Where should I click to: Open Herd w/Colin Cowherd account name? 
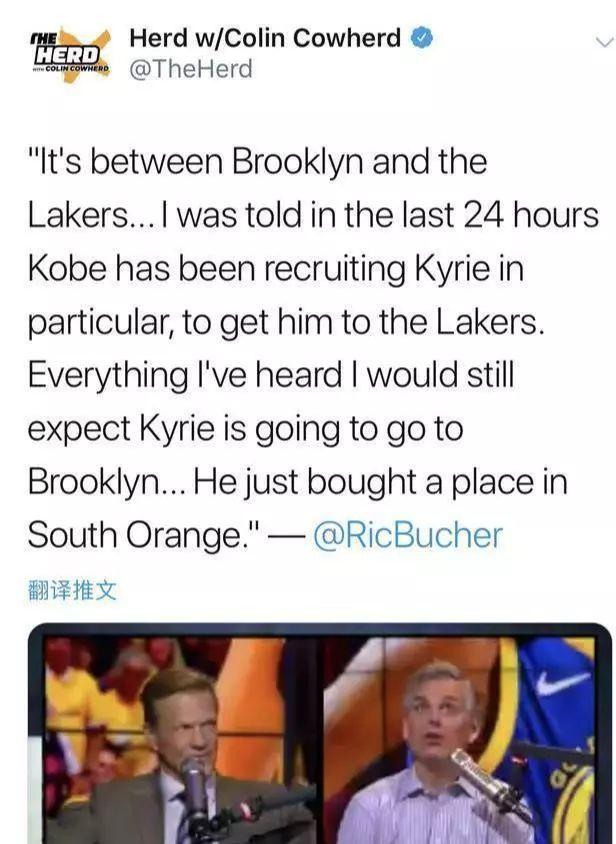266,38
